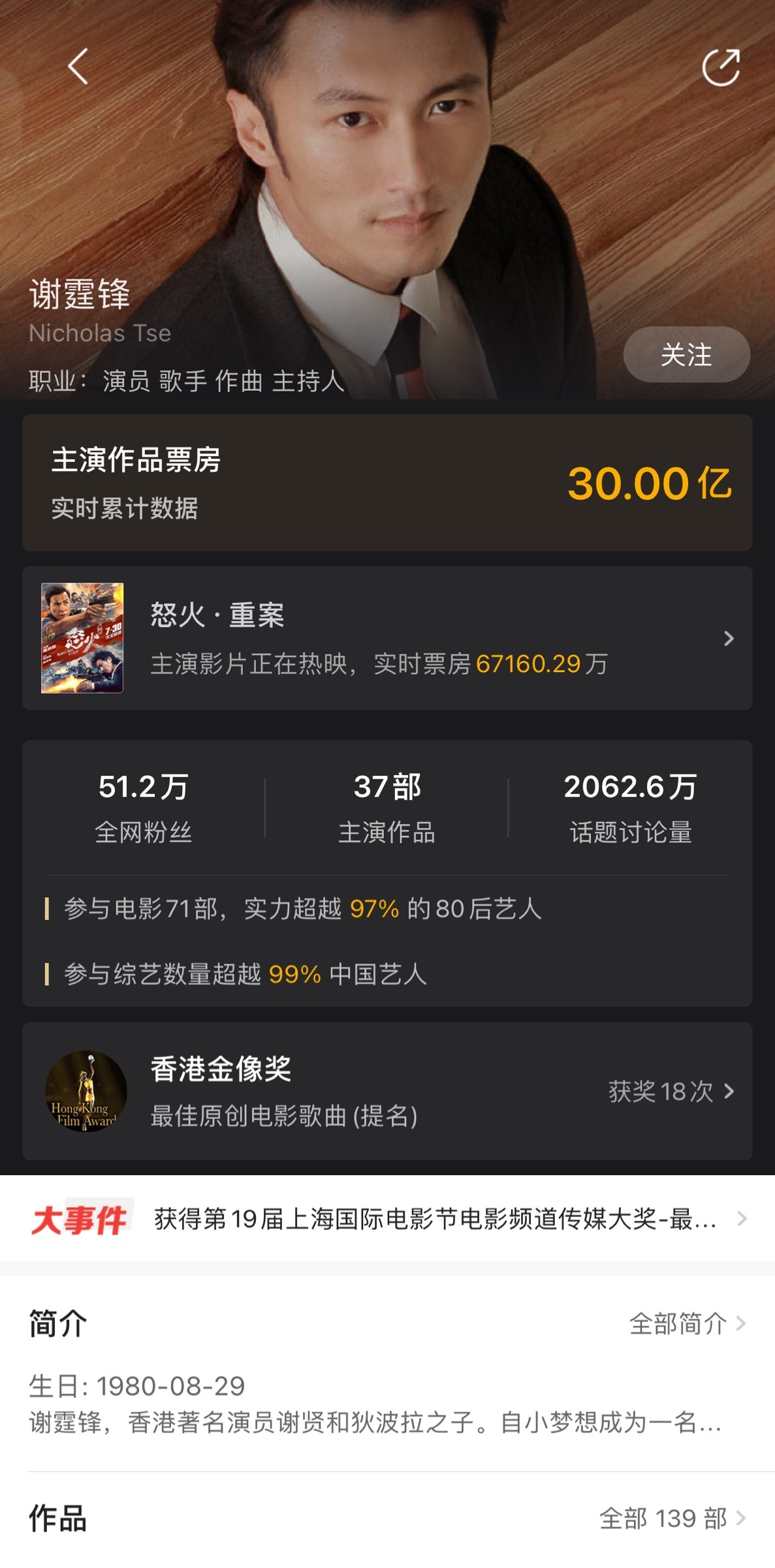
Task: Open the 大事件 news row
Action: point(387,1218)
